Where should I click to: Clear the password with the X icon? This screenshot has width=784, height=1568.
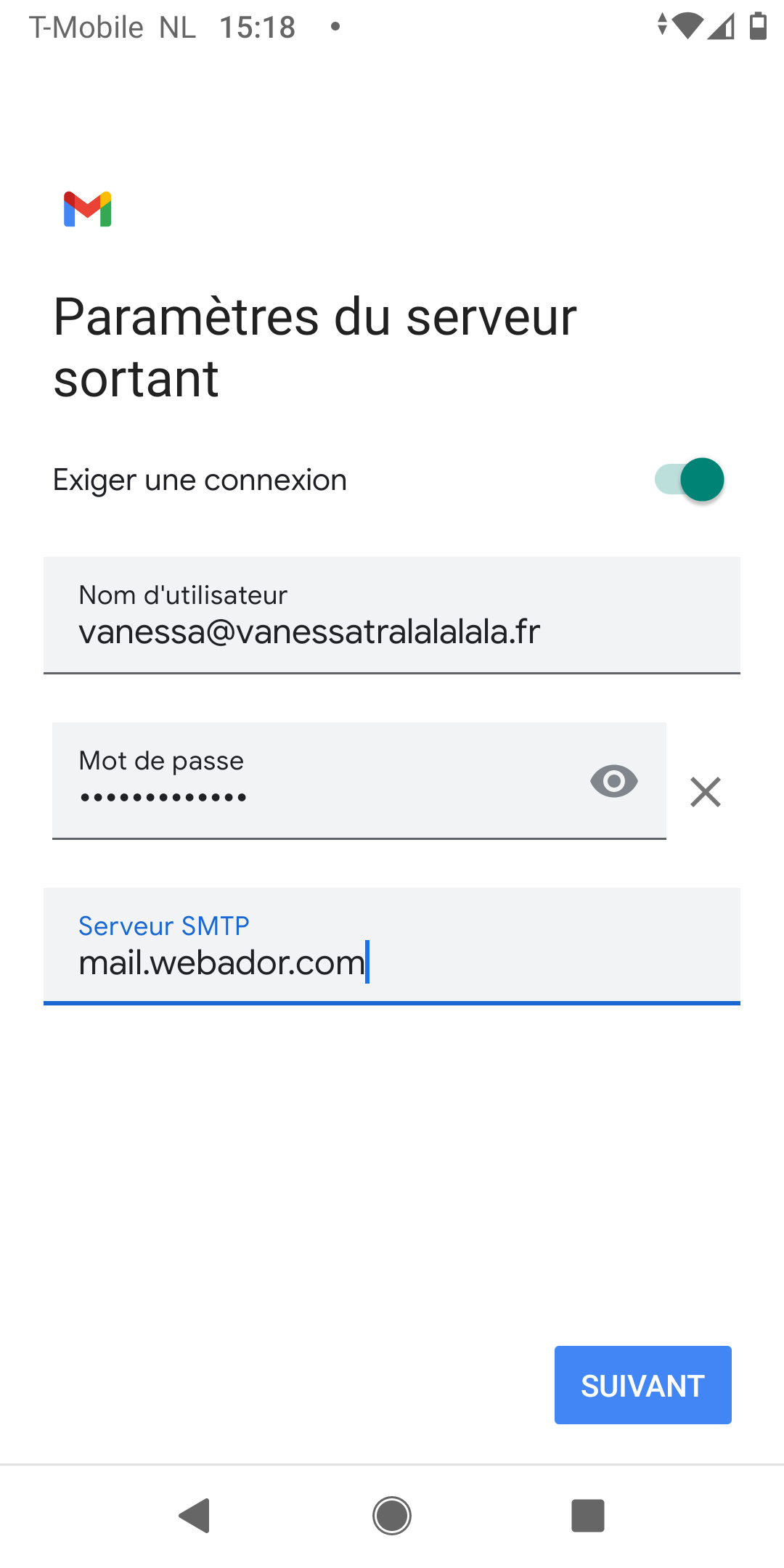[706, 792]
